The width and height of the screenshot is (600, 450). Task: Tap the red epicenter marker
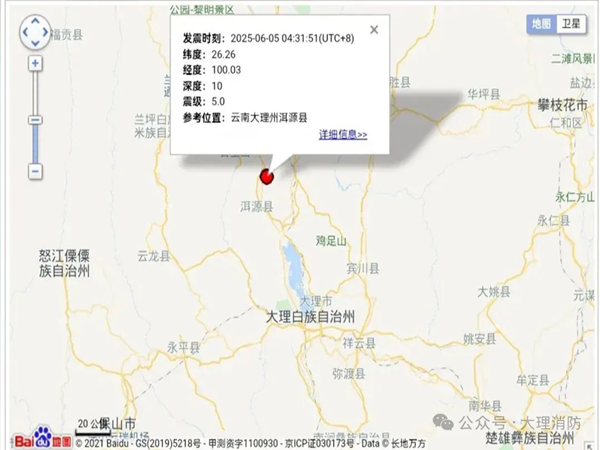tap(267, 177)
